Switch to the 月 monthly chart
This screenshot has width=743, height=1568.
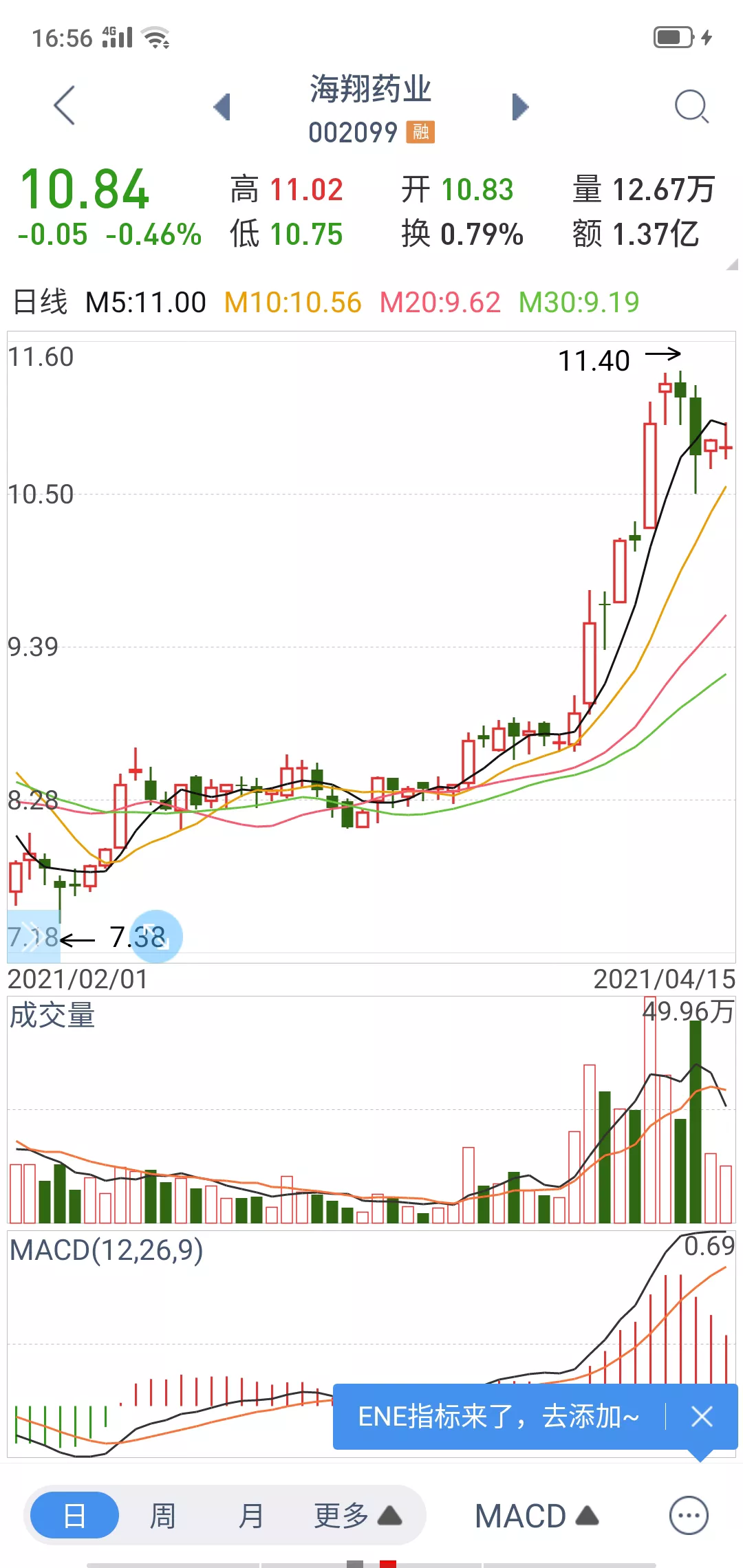251,1515
